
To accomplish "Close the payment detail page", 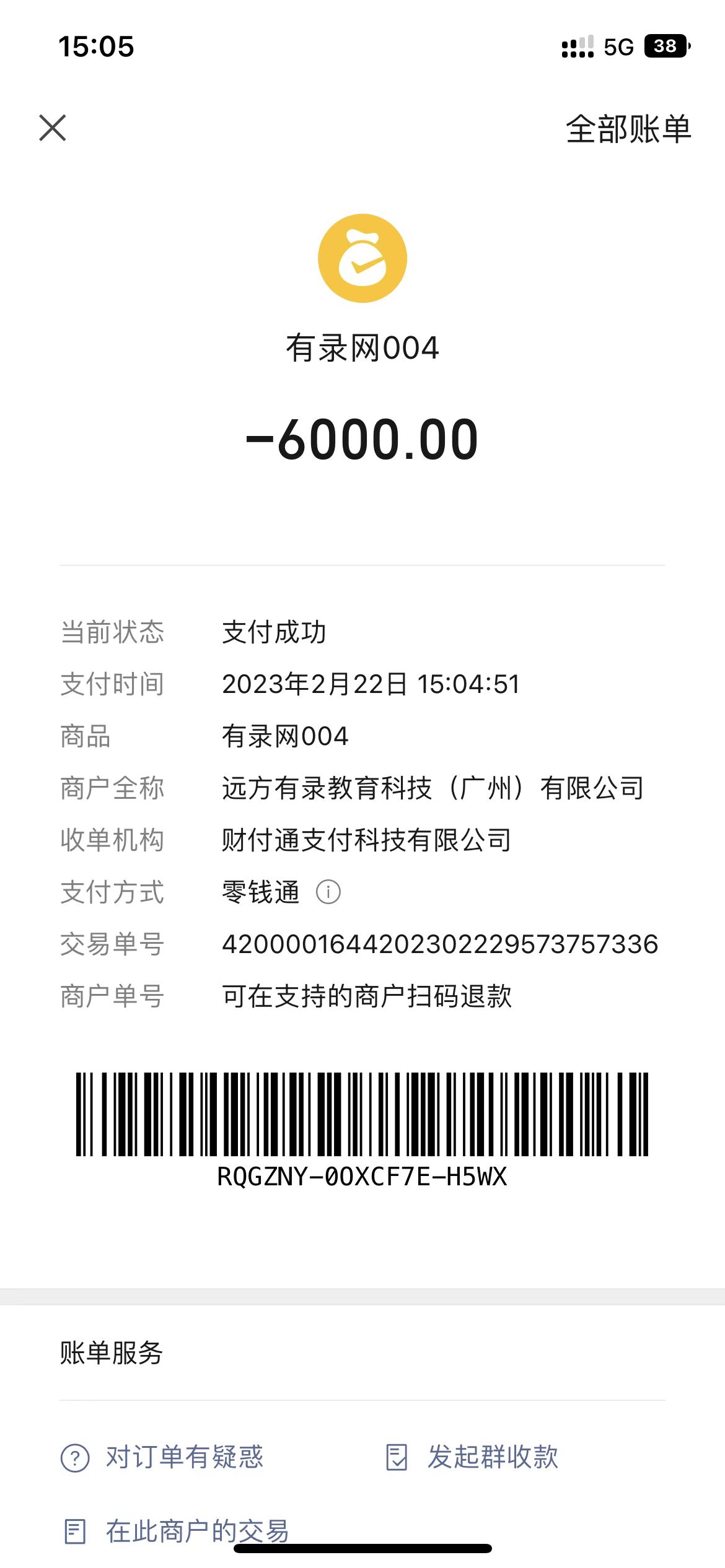I will pyautogui.click(x=53, y=128).
